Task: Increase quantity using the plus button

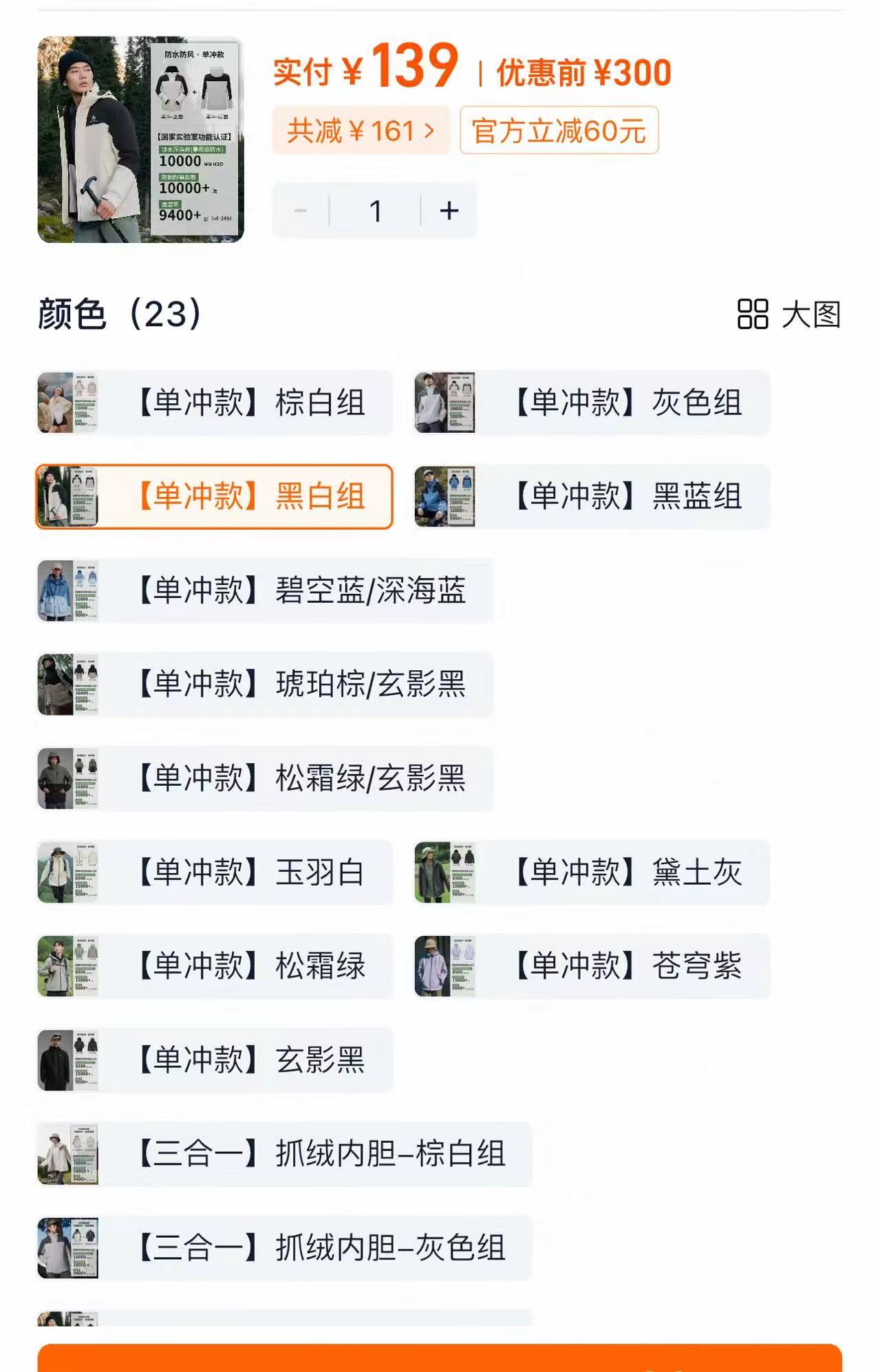Action: pos(451,212)
